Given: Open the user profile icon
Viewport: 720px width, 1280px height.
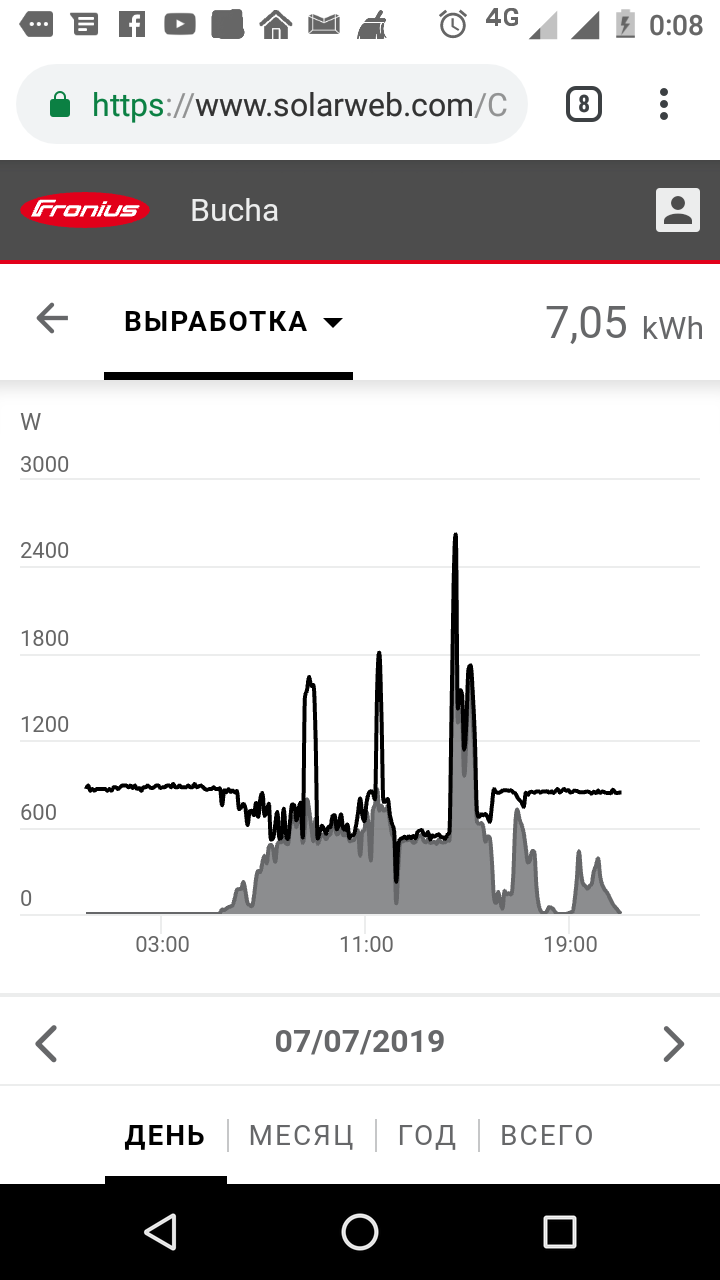Looking at the screenshot, I should point(677,210).
